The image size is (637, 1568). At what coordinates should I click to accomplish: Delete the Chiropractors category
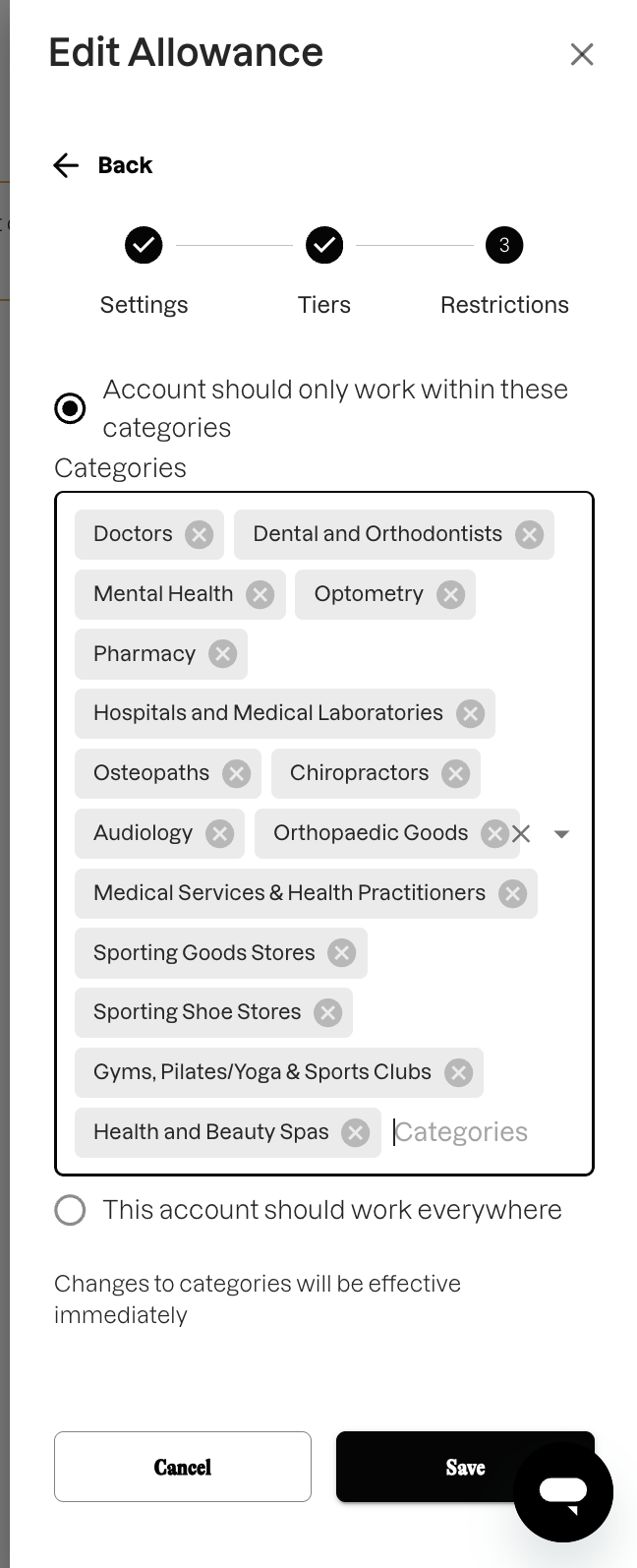(x=456, y=774)
